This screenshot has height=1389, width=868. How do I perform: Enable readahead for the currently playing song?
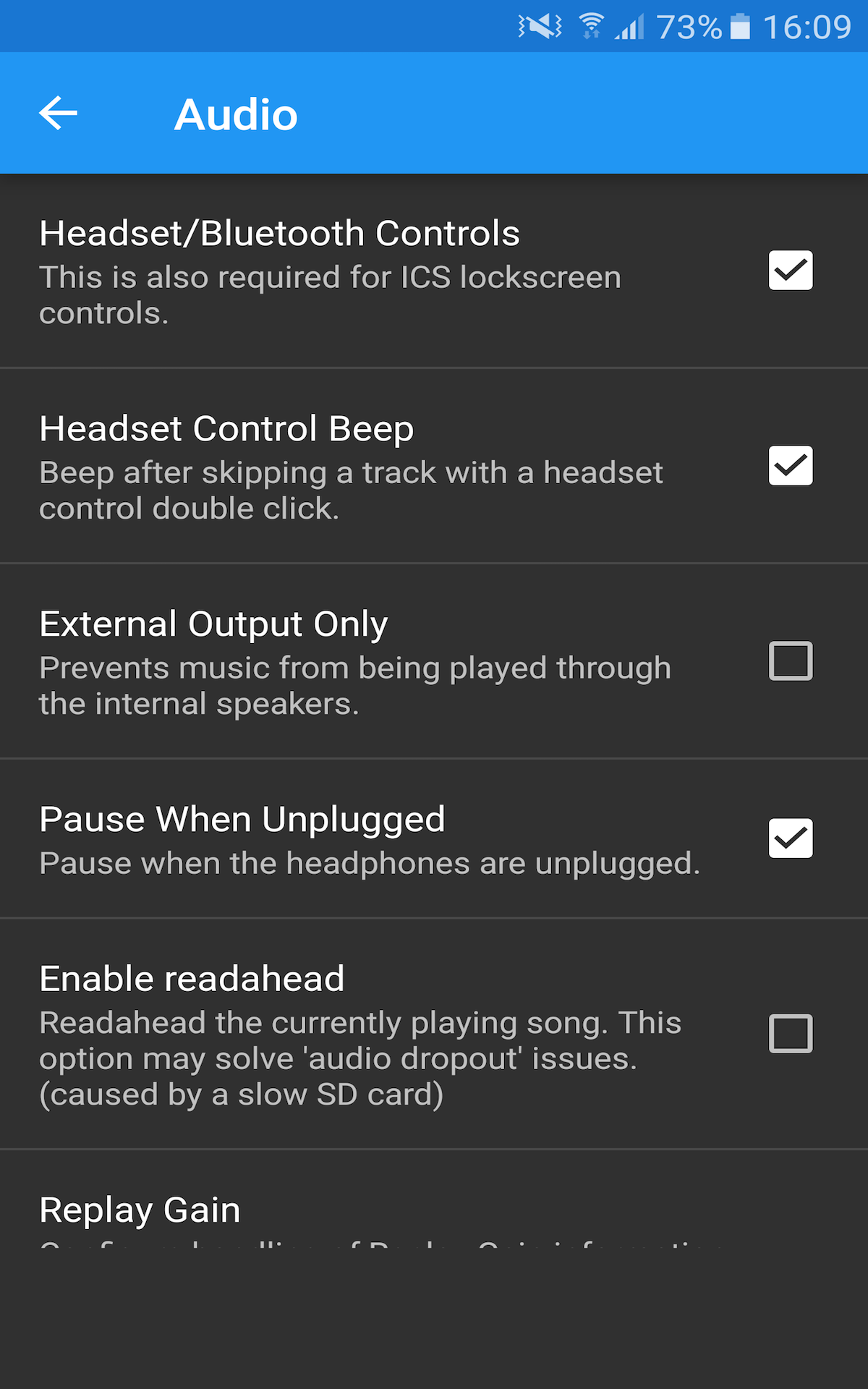[x=790, y=1035]
